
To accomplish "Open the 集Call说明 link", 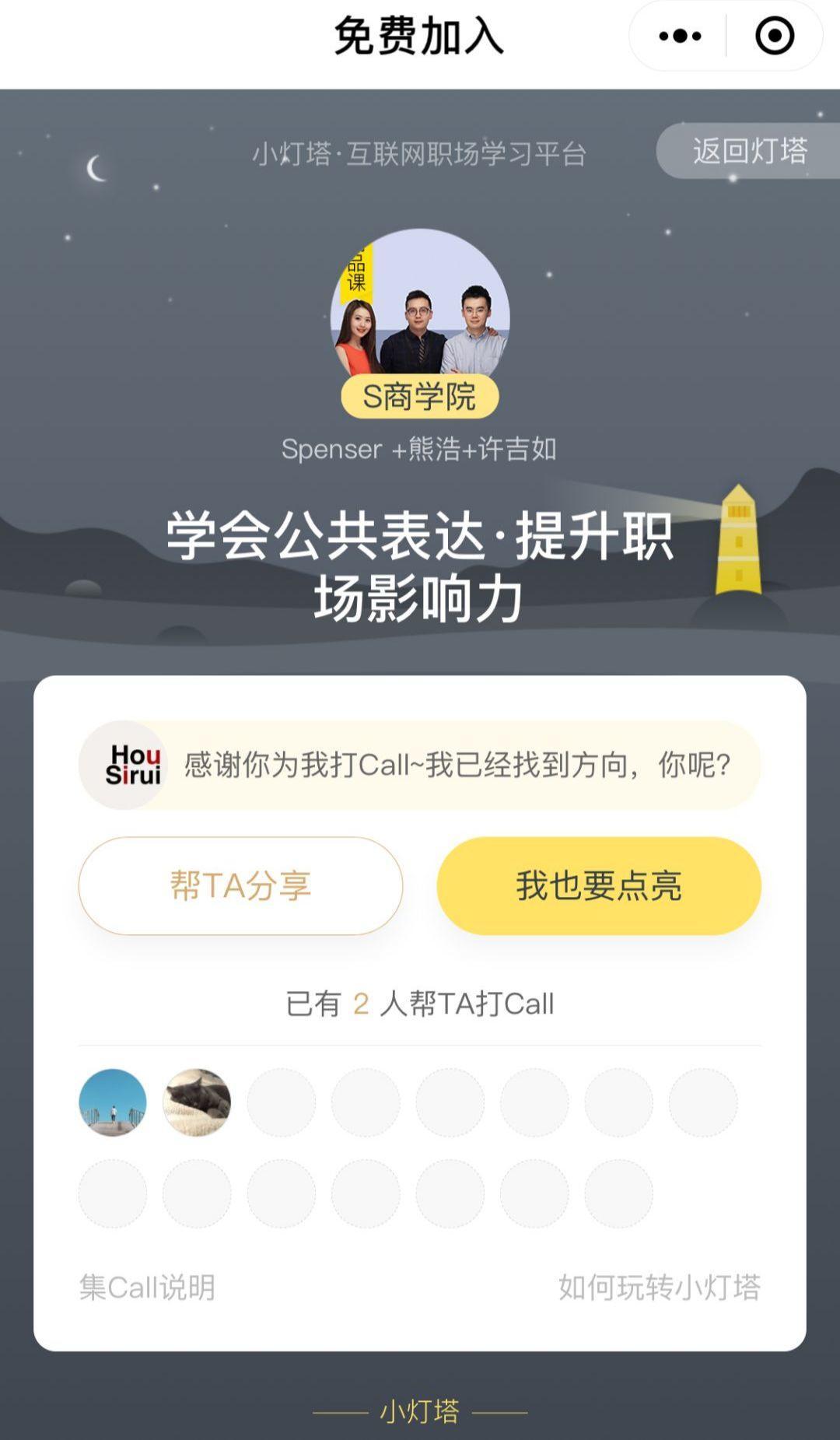I will click(147, 1288).
